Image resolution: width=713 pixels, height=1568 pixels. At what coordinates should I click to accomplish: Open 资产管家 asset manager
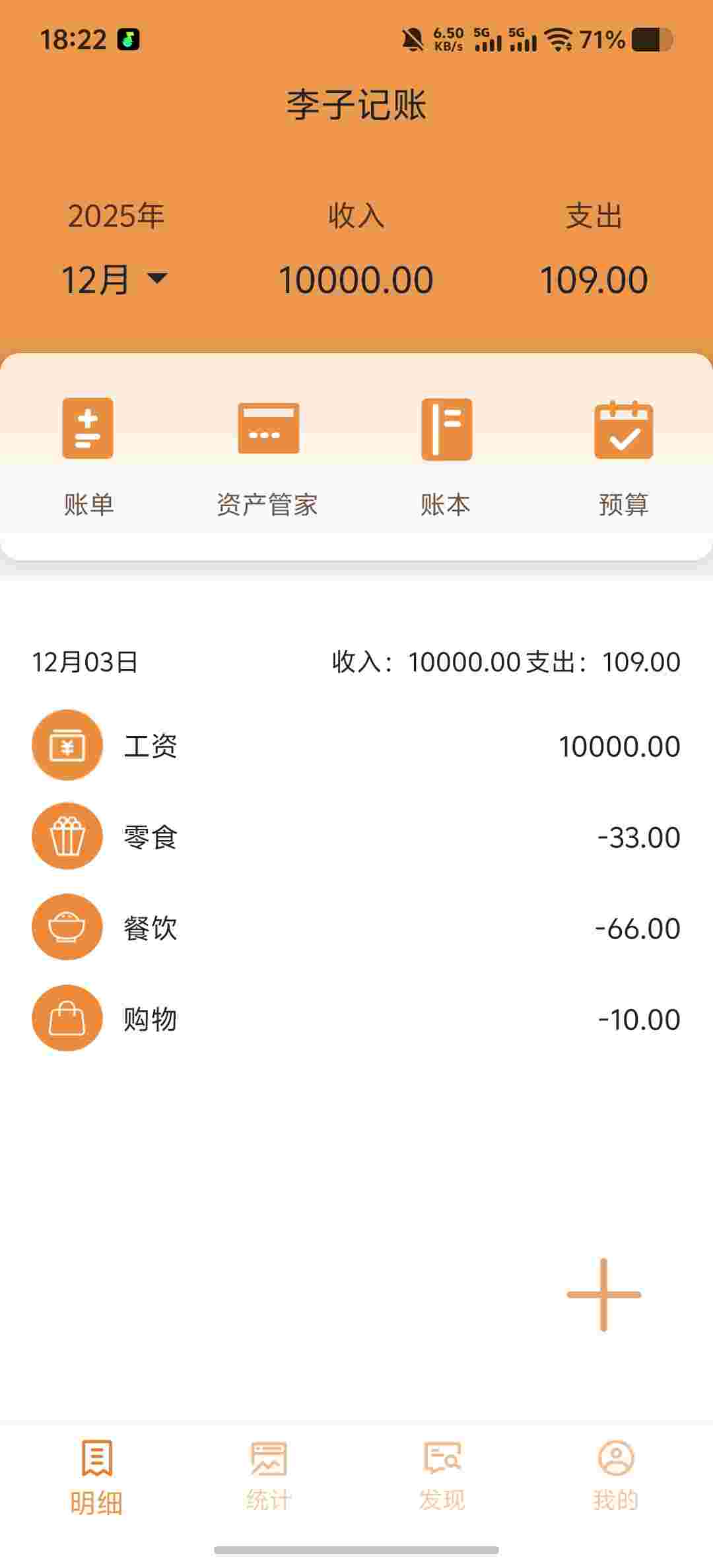coord(267,455)
